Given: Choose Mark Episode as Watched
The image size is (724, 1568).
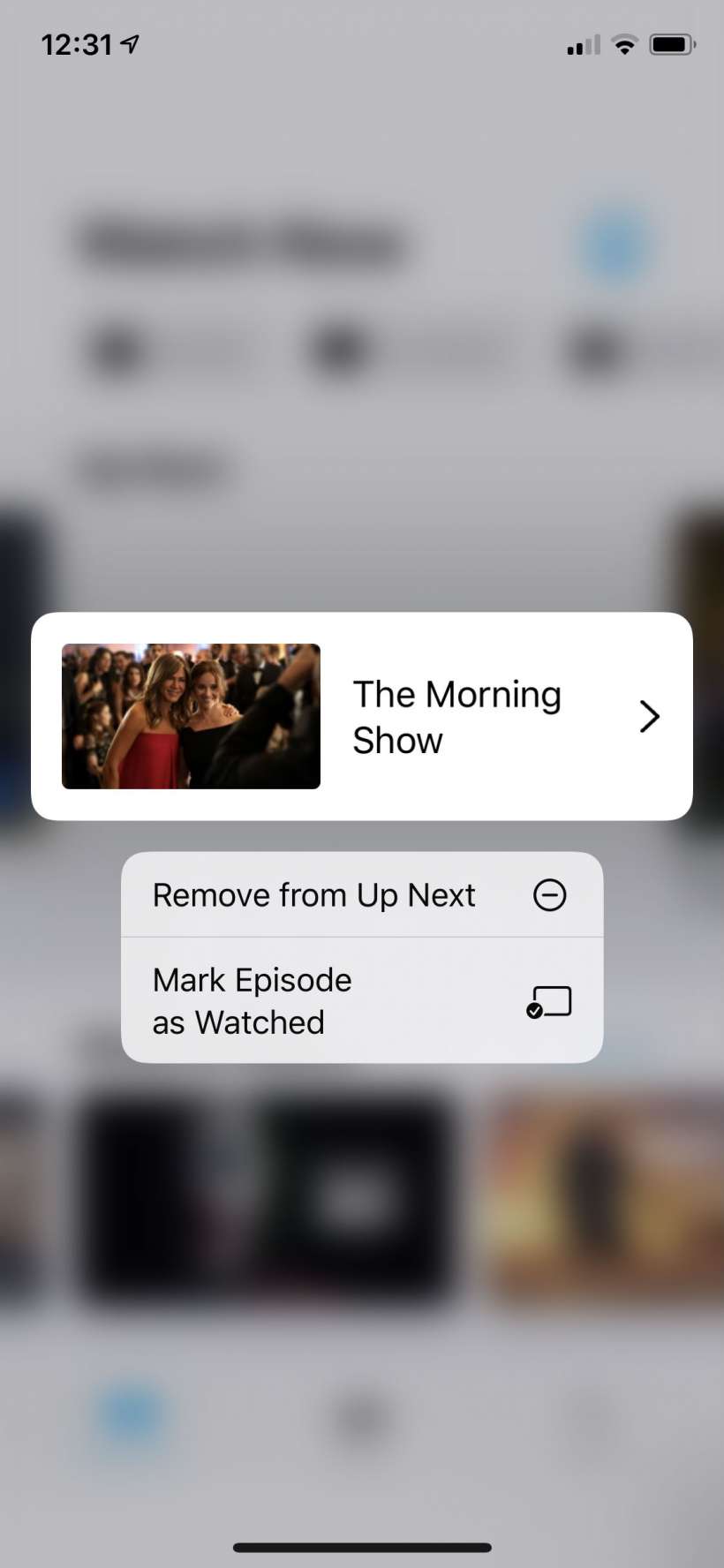Looking at the screenshot, I should pos(362,1001).
